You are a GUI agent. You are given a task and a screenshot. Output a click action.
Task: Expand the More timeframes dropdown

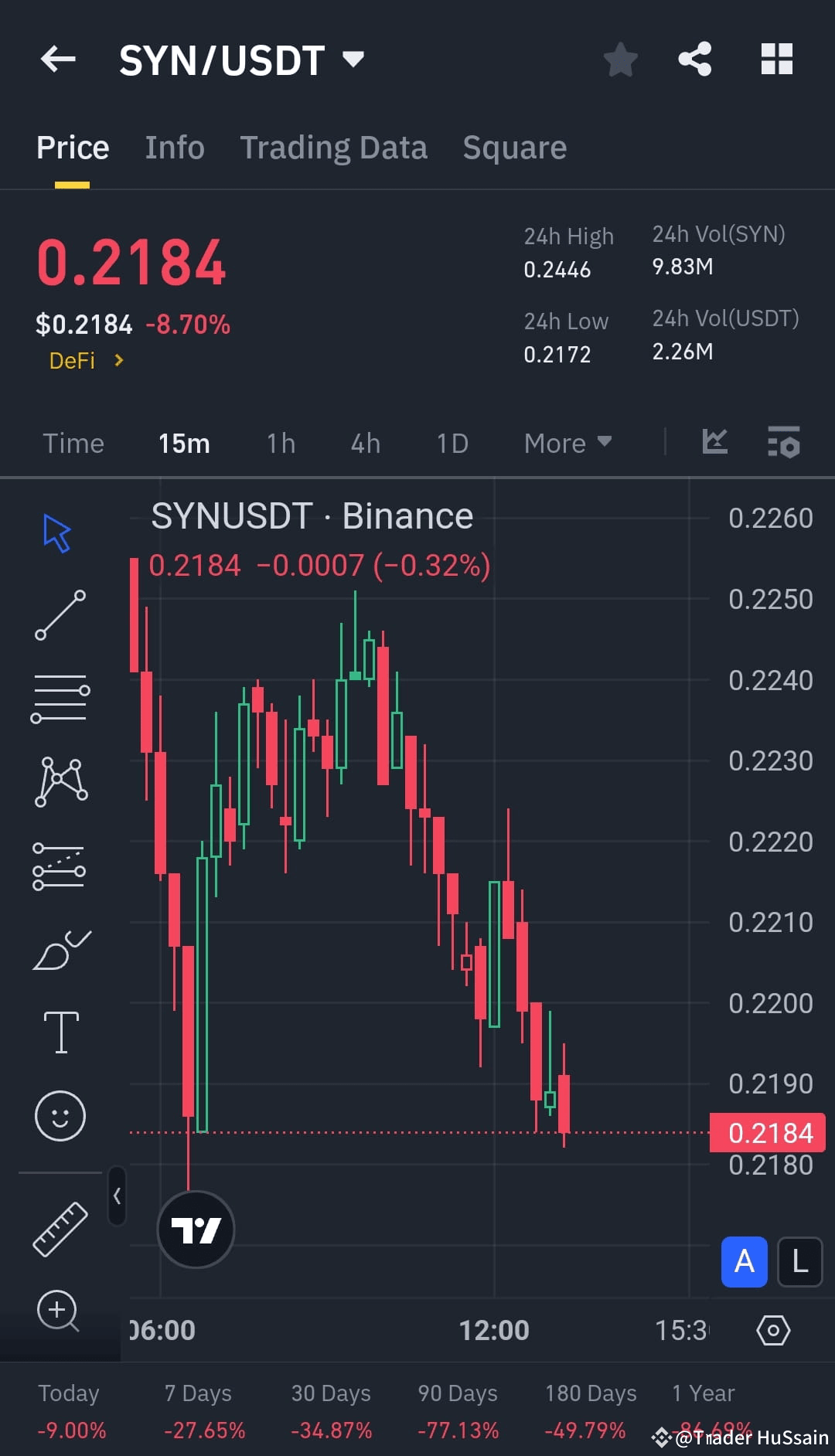point(567,443)
